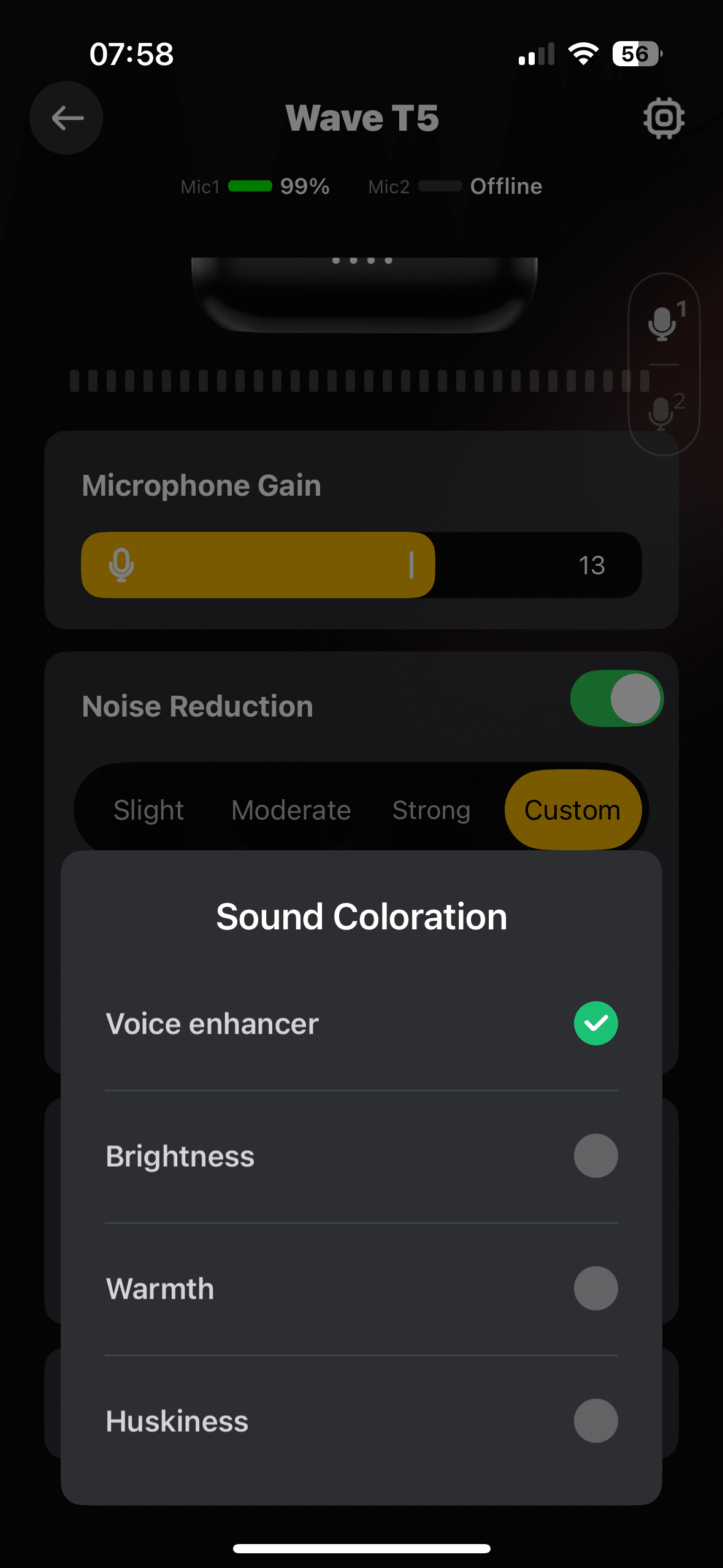Open the Wave T5 settings gear
Image resolution: width=723 pixels, height=1568 pixels.
664,118
